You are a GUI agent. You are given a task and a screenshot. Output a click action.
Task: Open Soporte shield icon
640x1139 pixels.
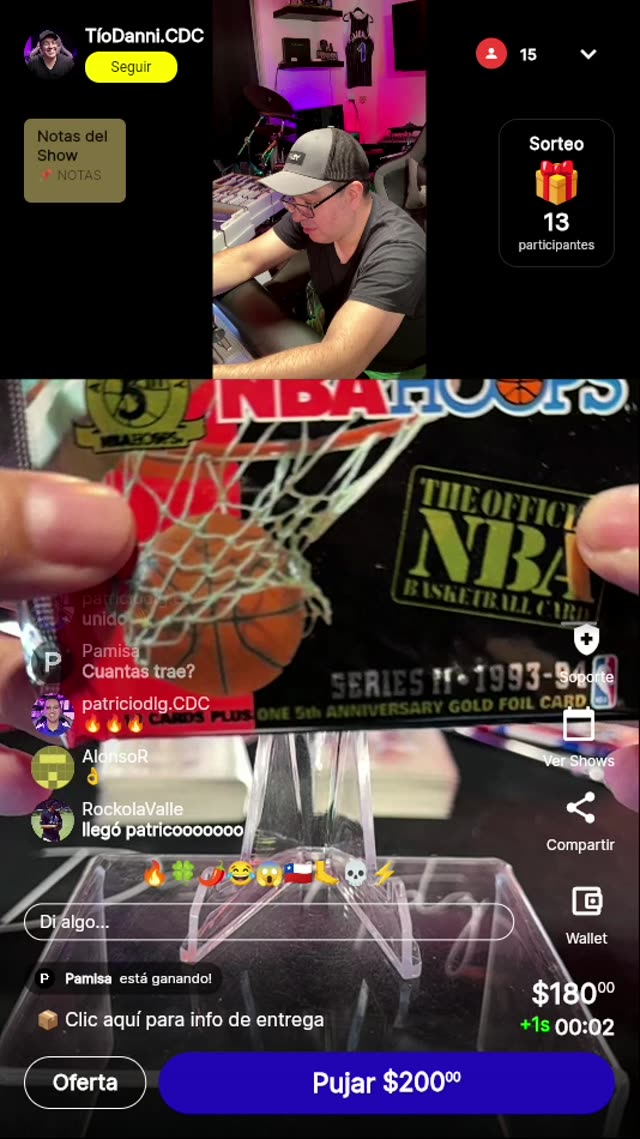point(586,641)
